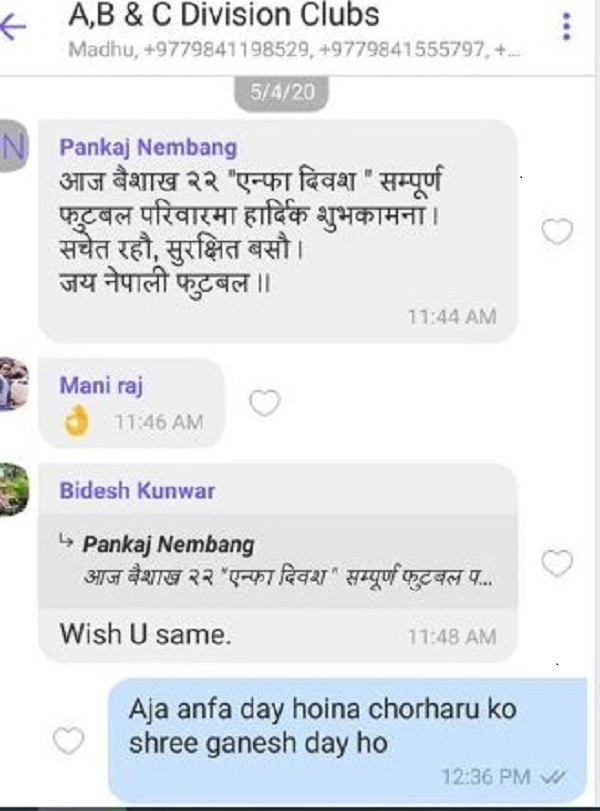
Task: Open the three-dot overflow menu
Action: (x=567, y=27)
